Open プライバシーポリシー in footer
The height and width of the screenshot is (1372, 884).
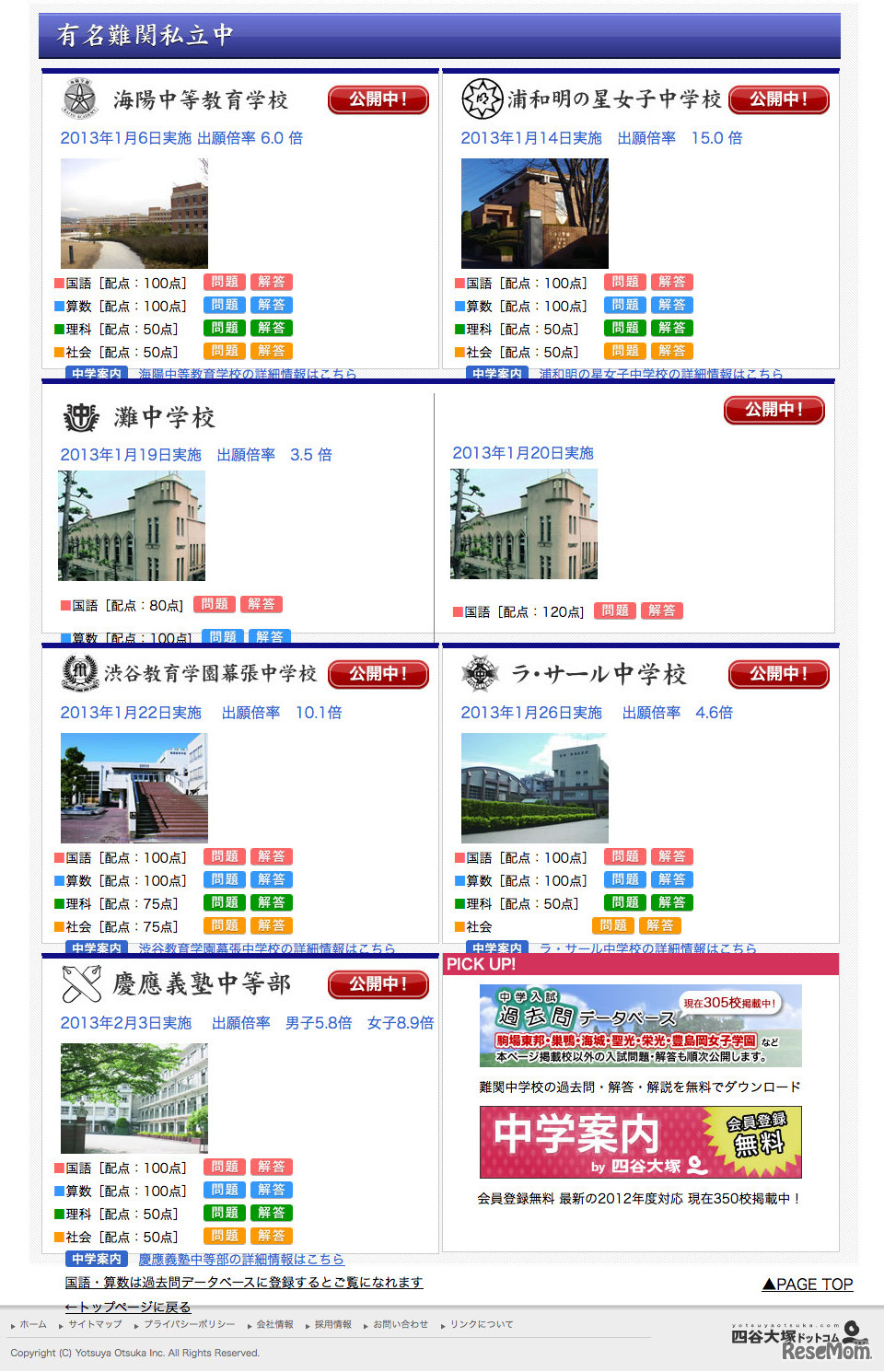189,1324
